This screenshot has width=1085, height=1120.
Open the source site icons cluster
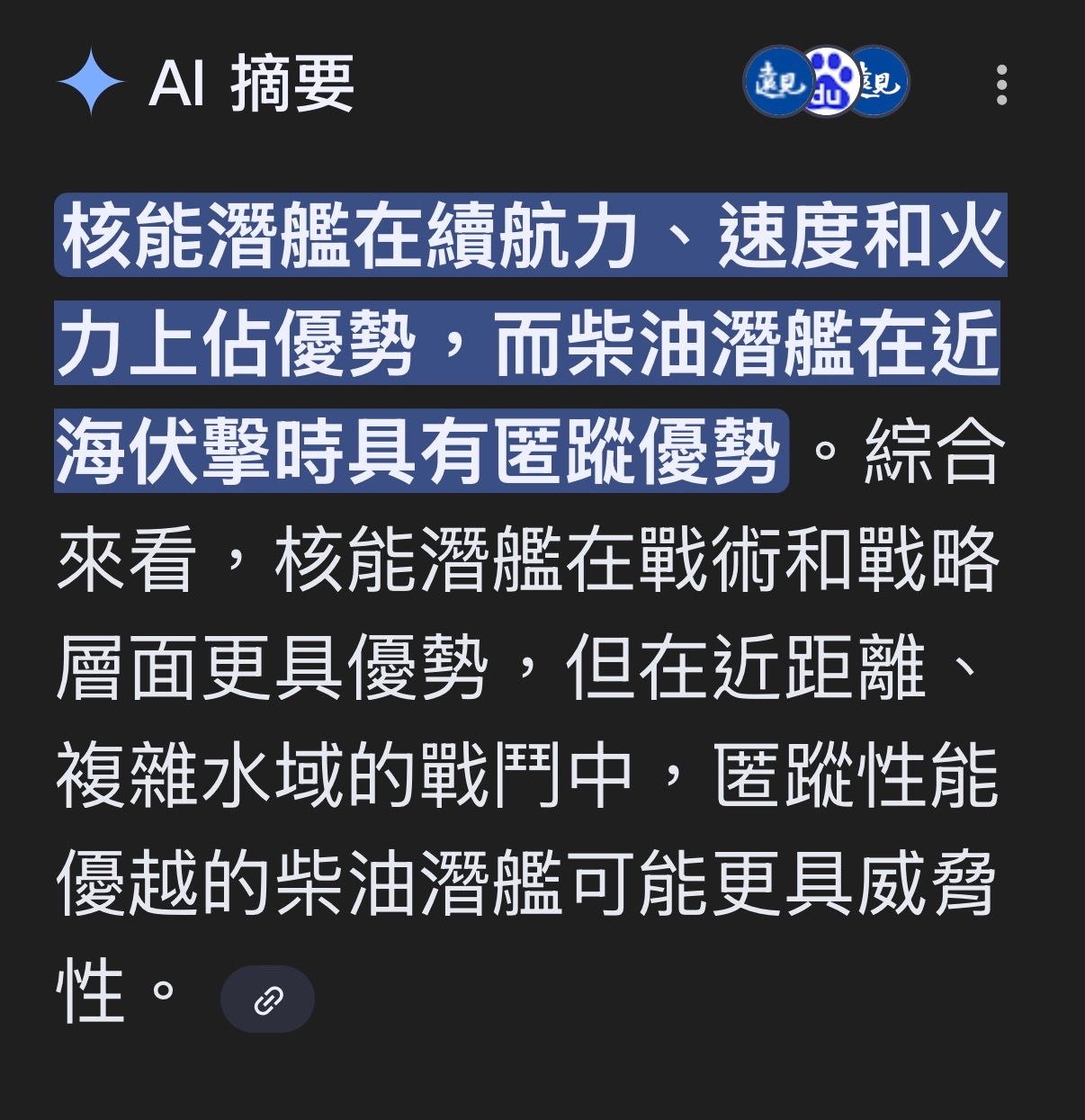pyautogui.click(x=827, y=83)
